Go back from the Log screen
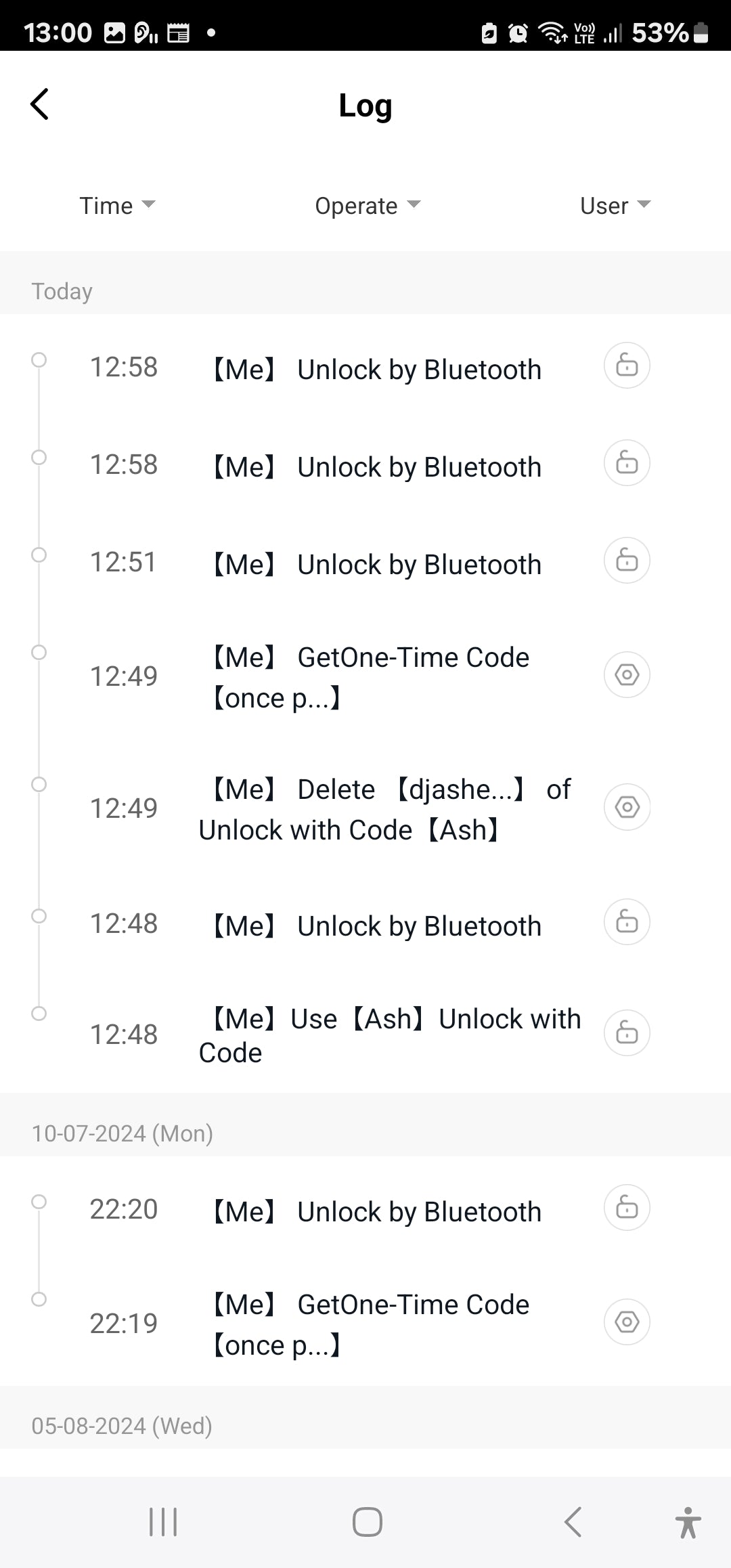 tap(40, 104)
